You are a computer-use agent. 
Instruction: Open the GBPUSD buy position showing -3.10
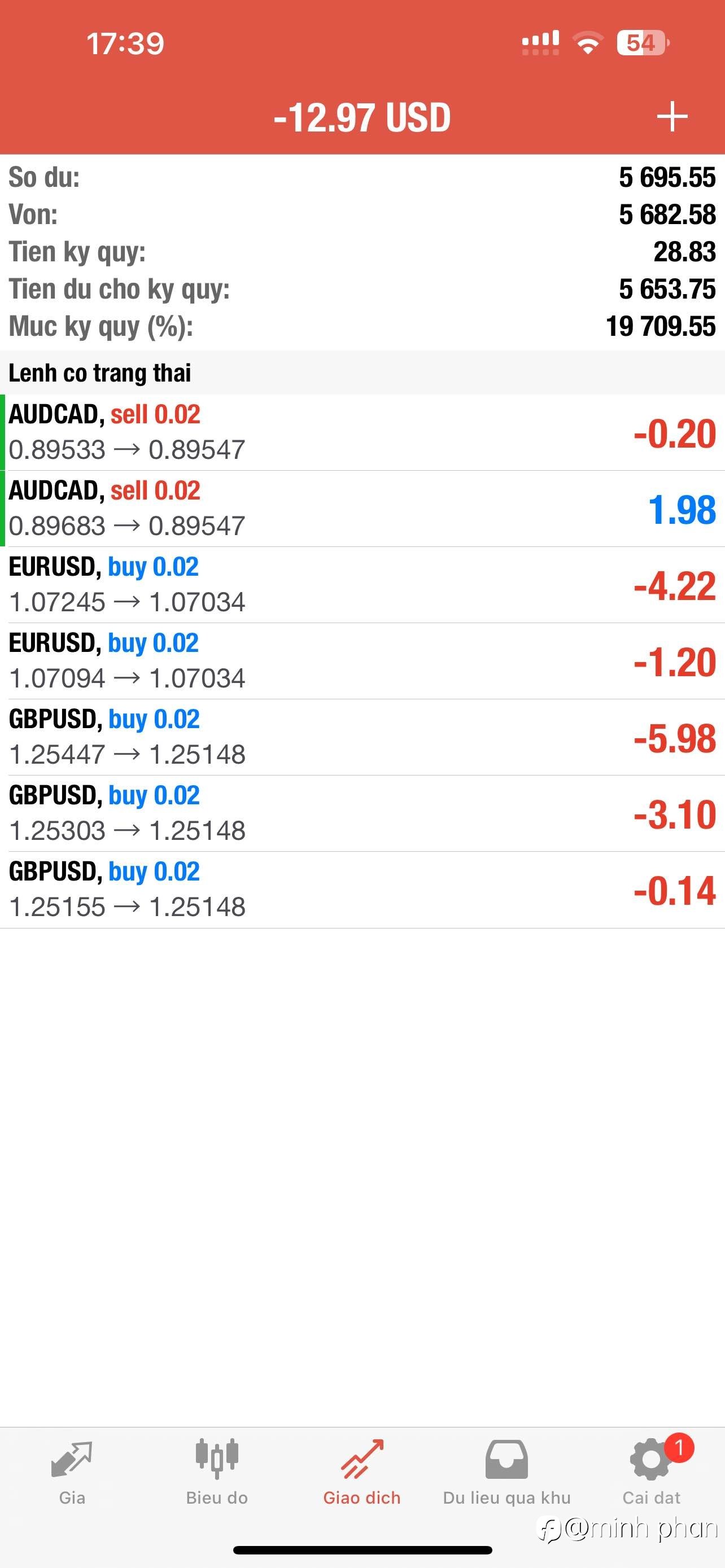tap(362, 813)
